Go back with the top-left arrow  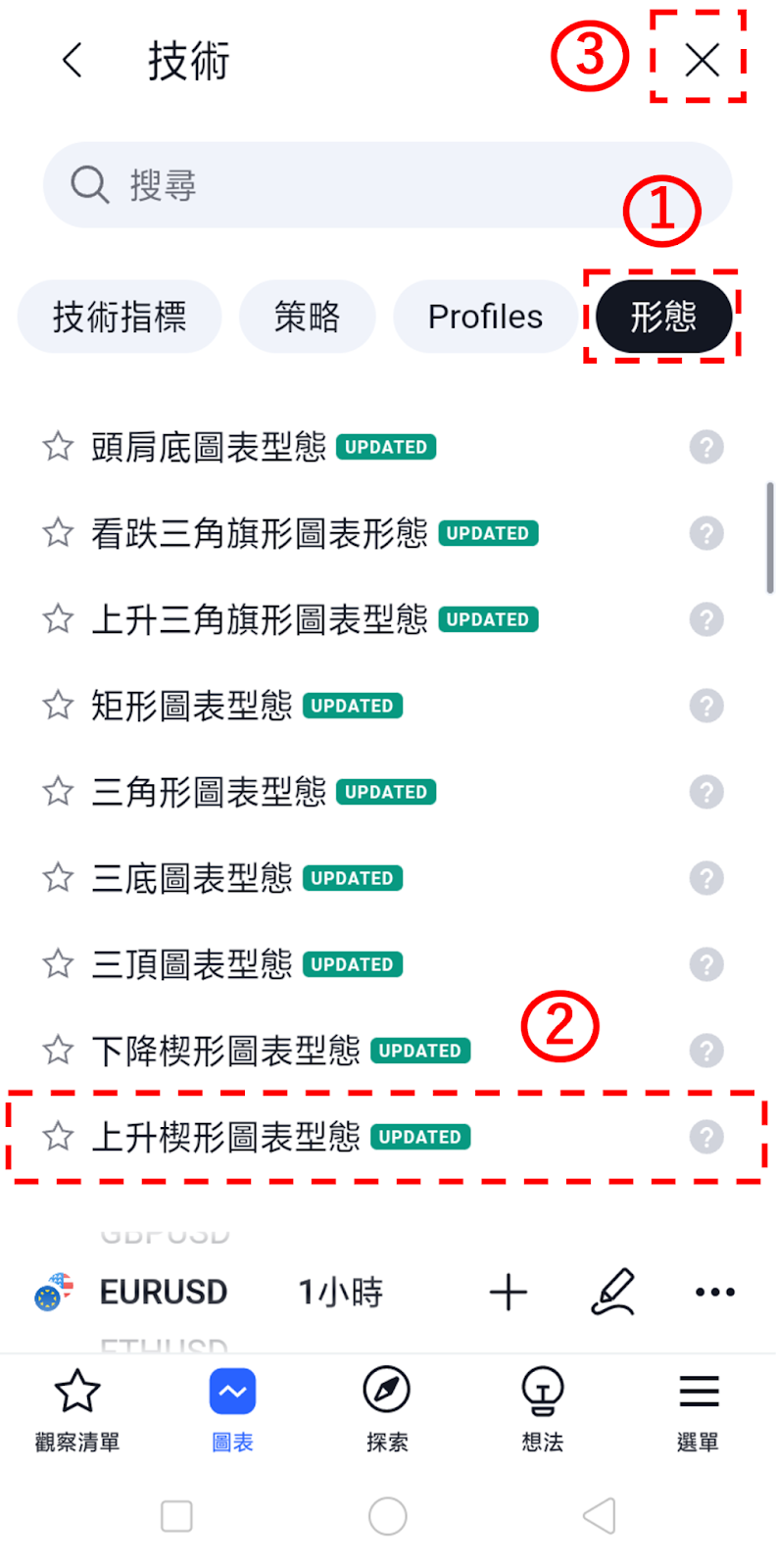(x=72, y=60)
